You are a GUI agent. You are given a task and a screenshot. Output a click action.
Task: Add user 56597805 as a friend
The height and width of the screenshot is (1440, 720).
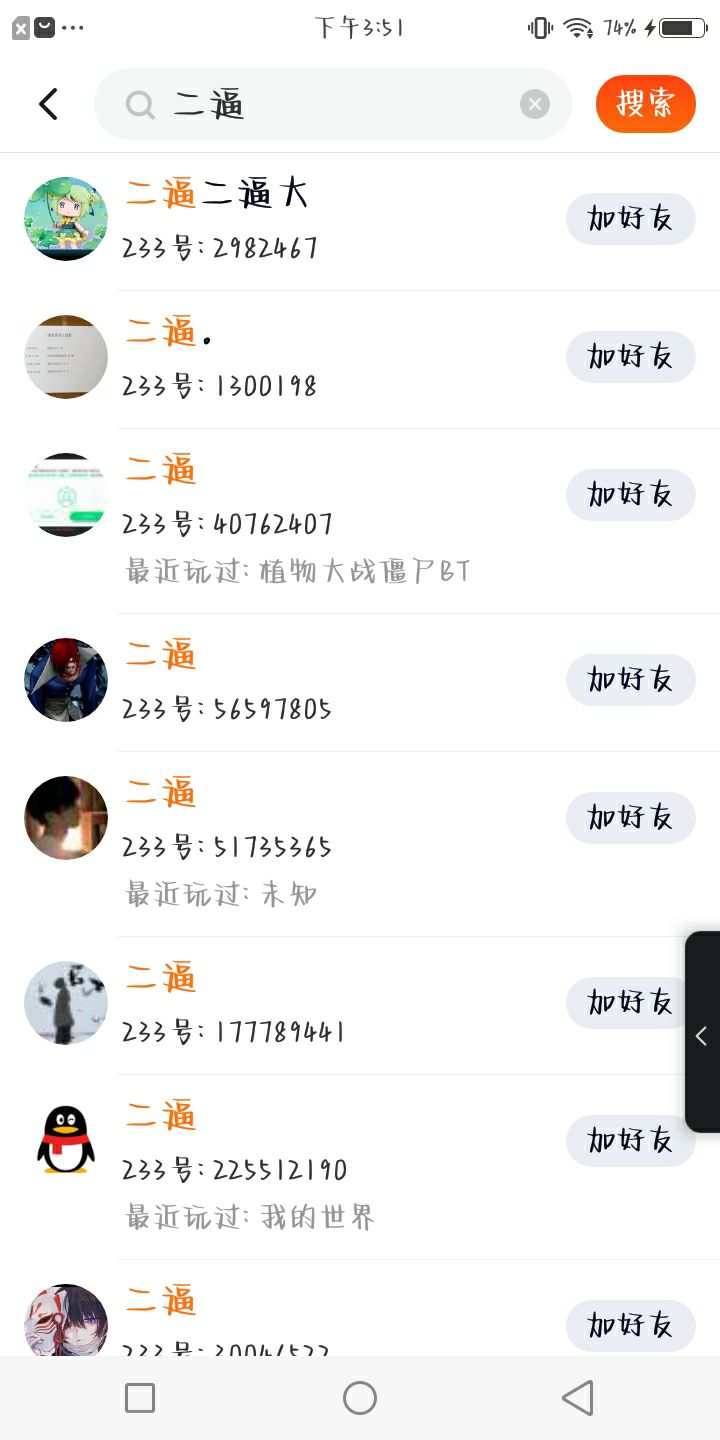[630, 679]
